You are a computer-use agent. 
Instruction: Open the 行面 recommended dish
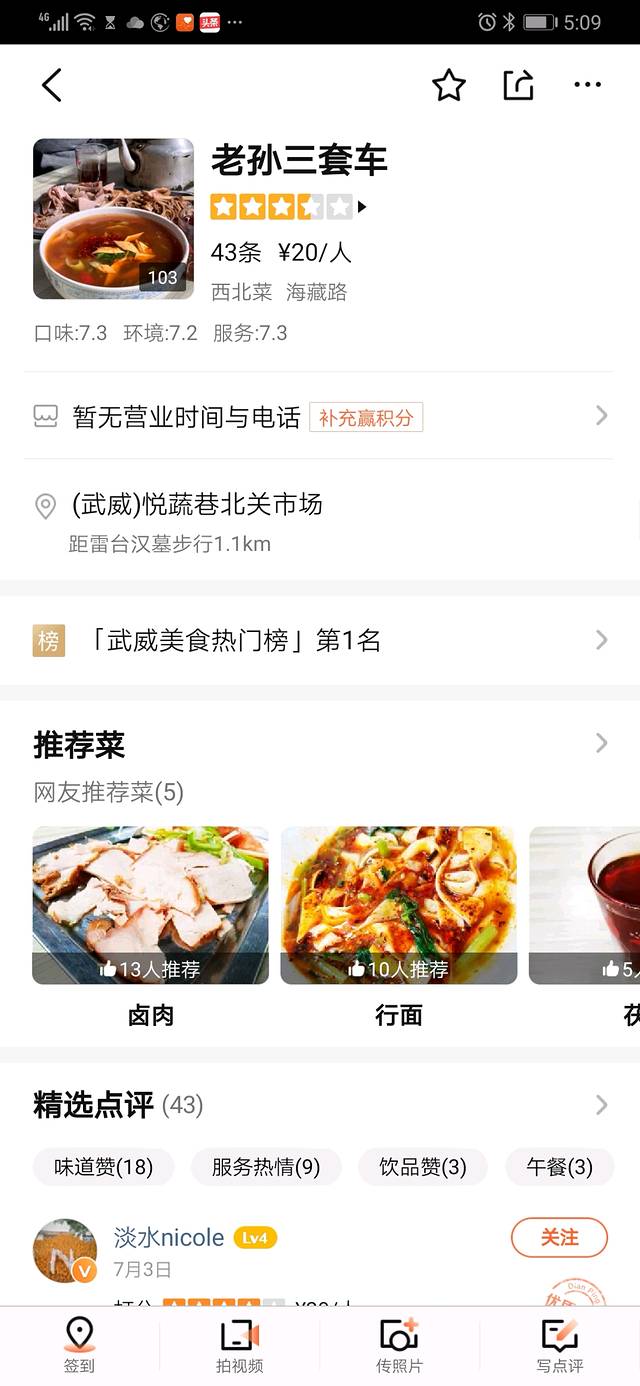399,906
